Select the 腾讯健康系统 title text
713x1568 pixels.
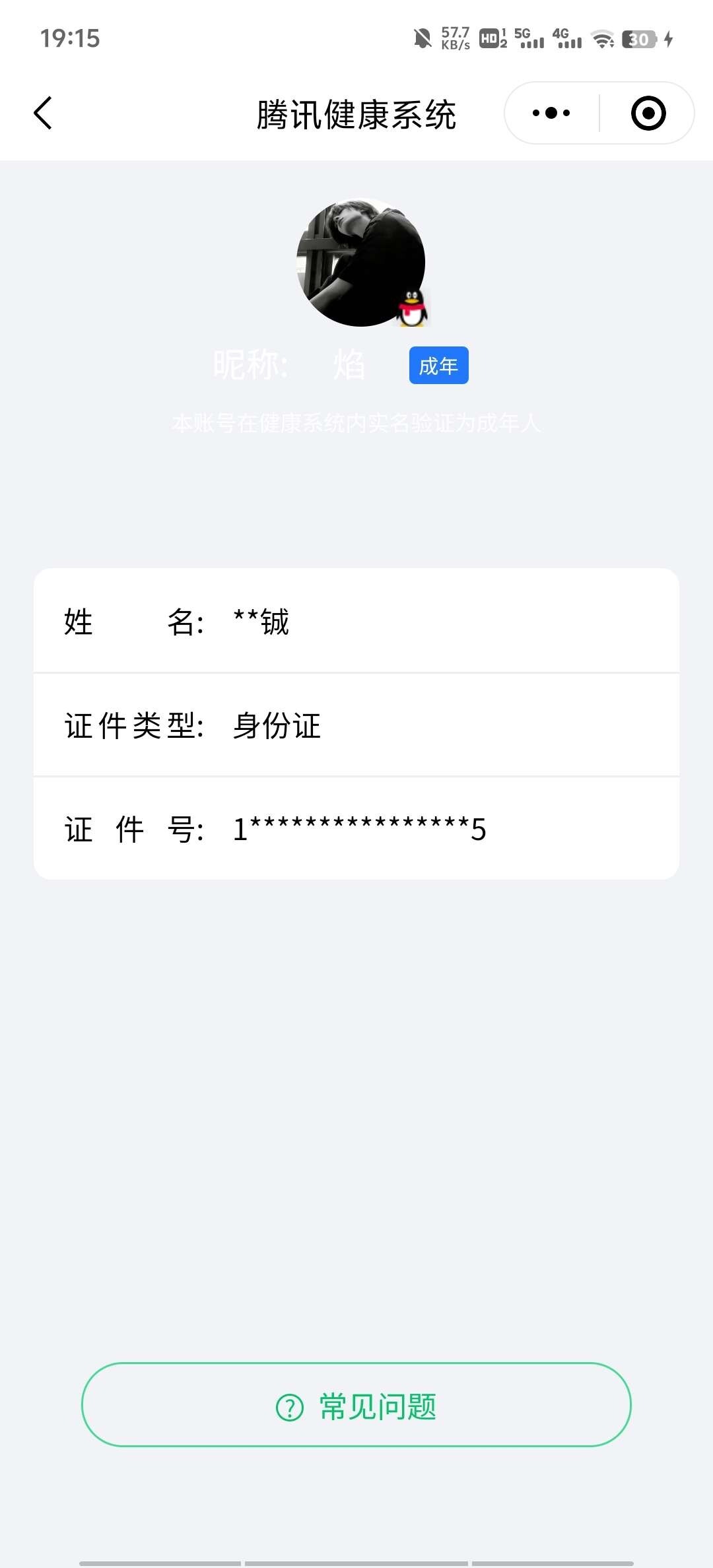click(x=356, y=112)
